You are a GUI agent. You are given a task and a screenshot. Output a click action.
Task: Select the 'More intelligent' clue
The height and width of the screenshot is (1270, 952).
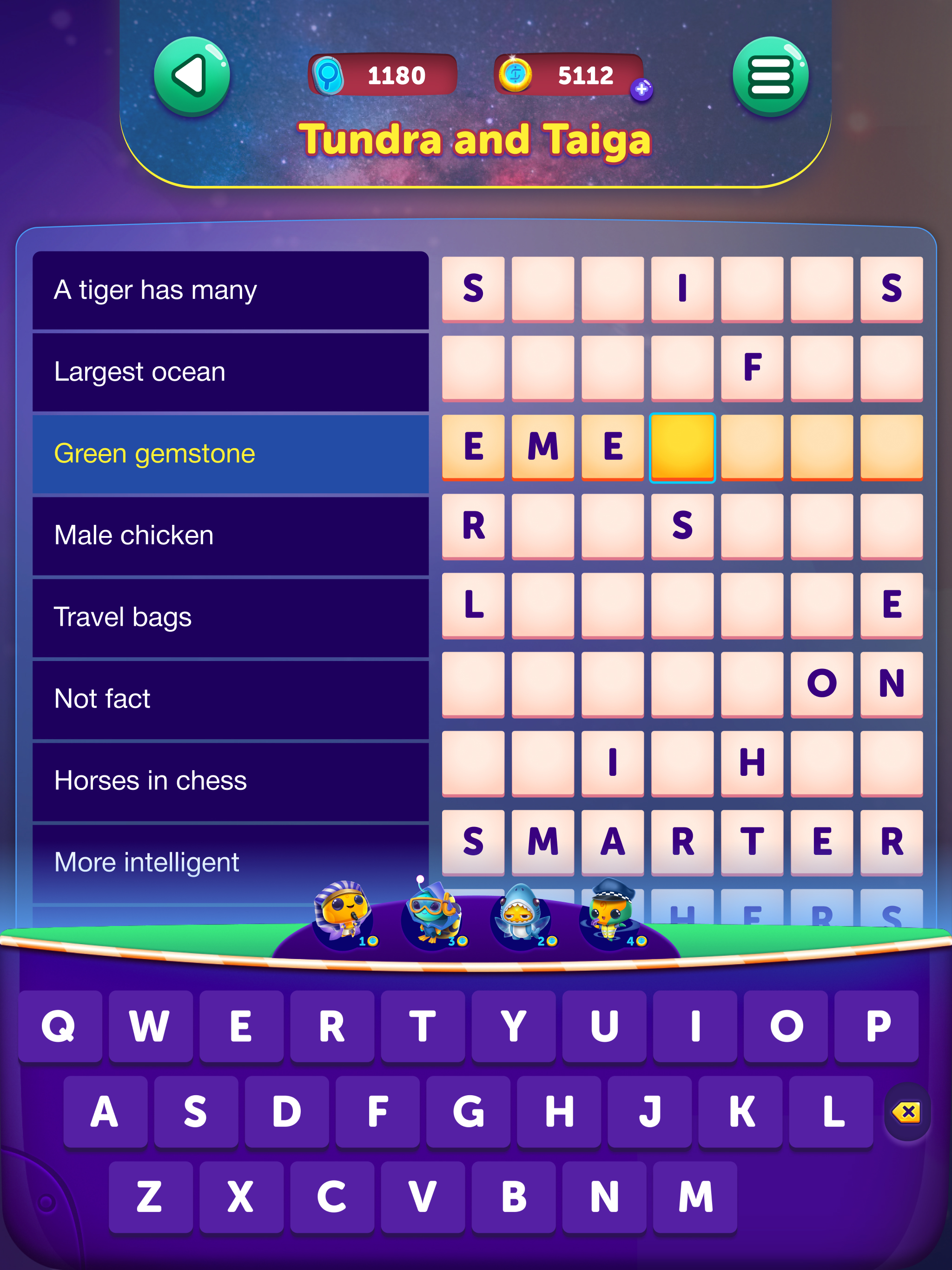pos(230,862)
